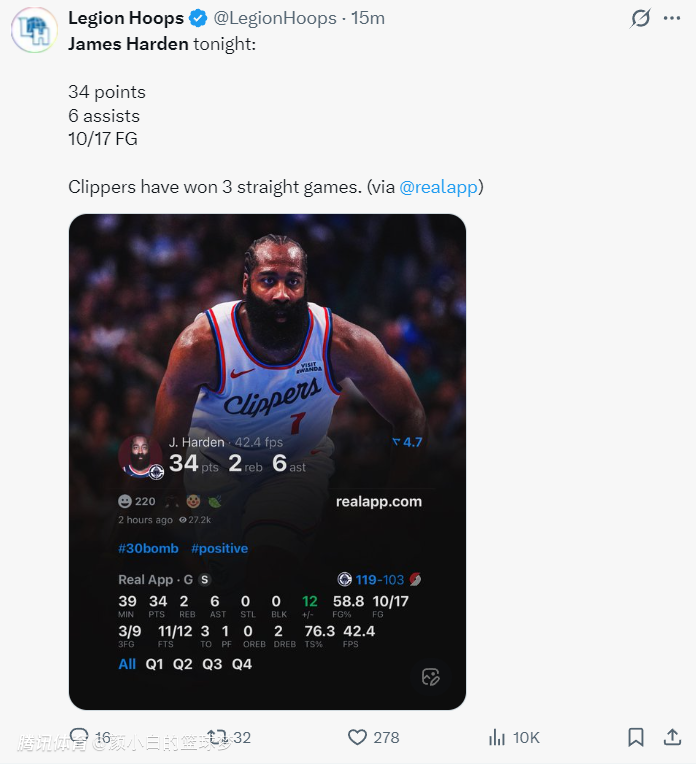Share the post via share icon
This screenshot has height=767, width=696.
[x=673, y=737]
